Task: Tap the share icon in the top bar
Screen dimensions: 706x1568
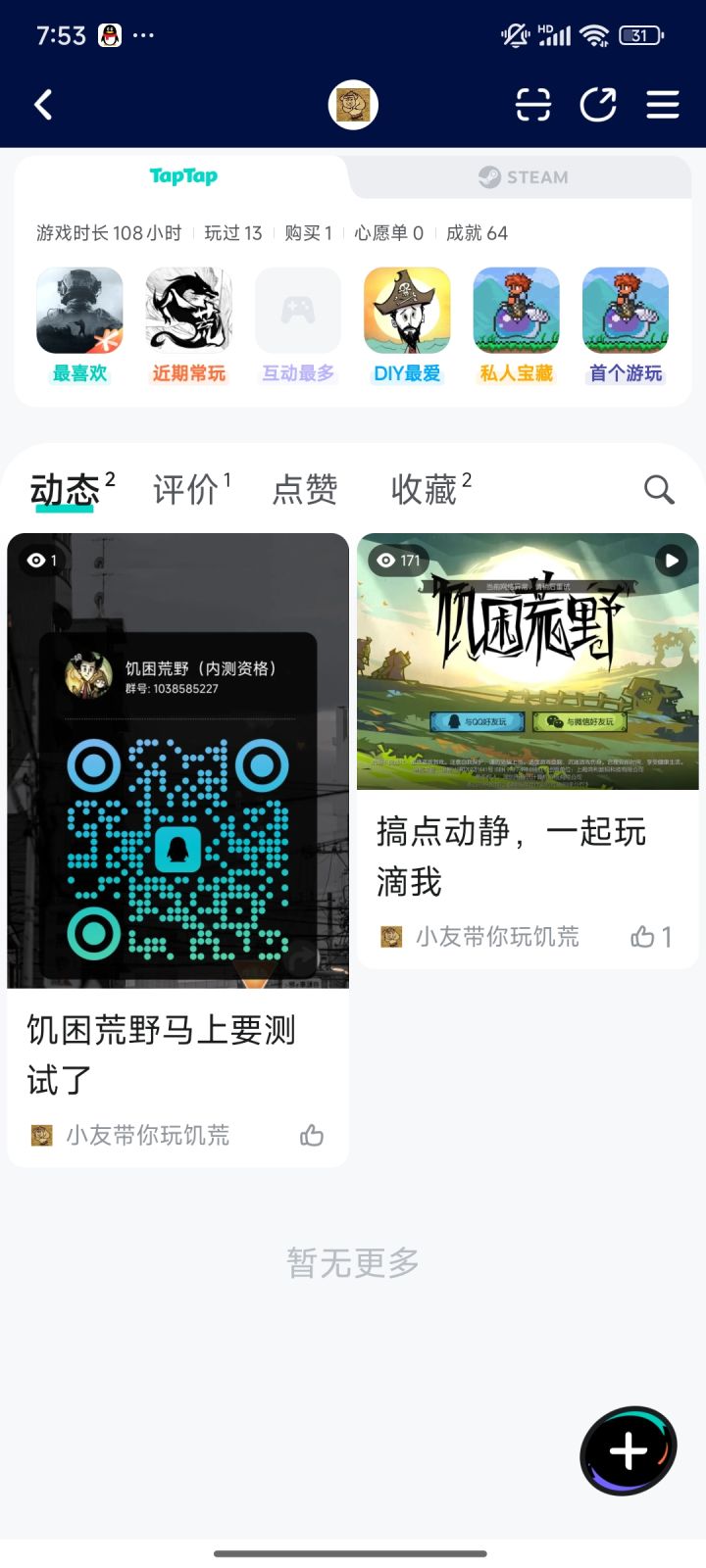Action: 598,104
